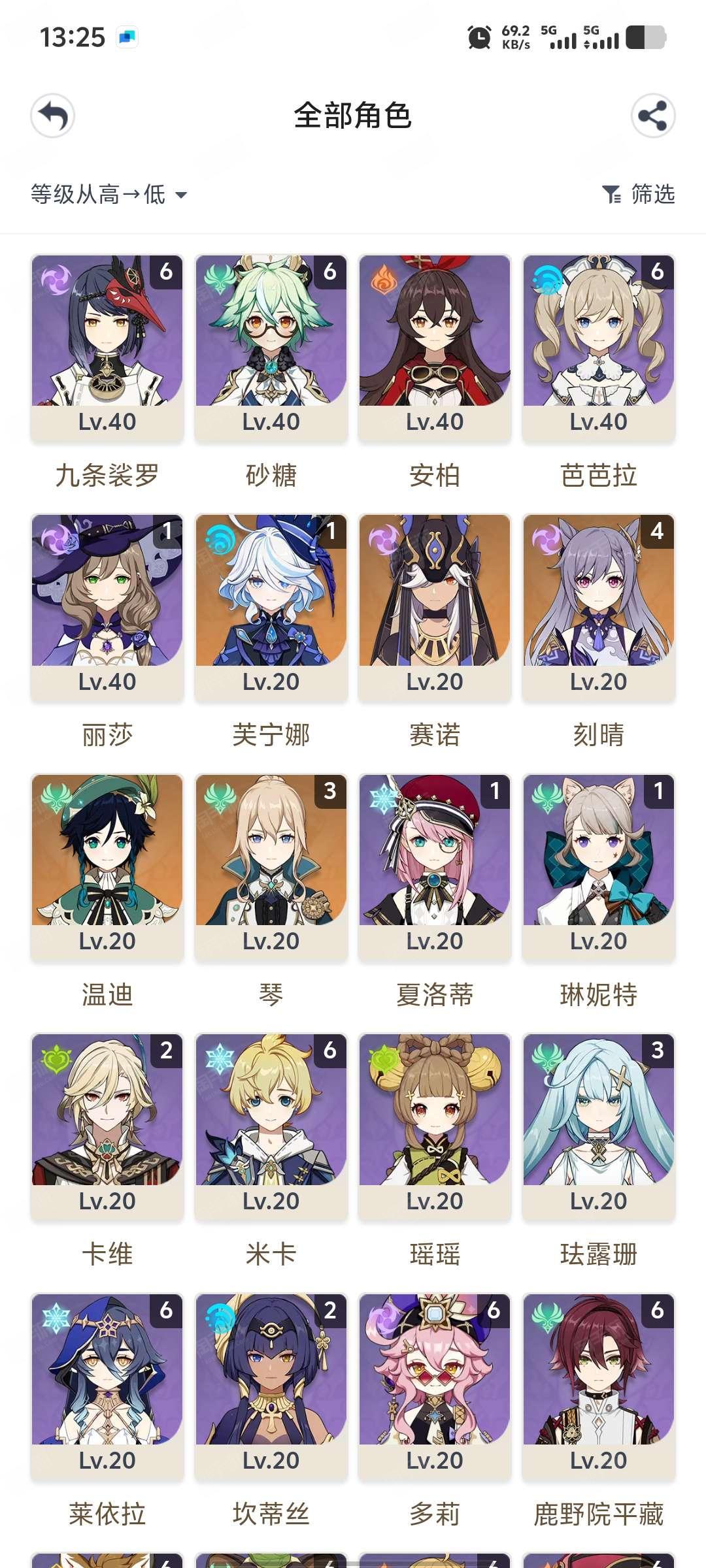
Task: Tap the 丽莎 character card
Action: (x=107, y=608)
